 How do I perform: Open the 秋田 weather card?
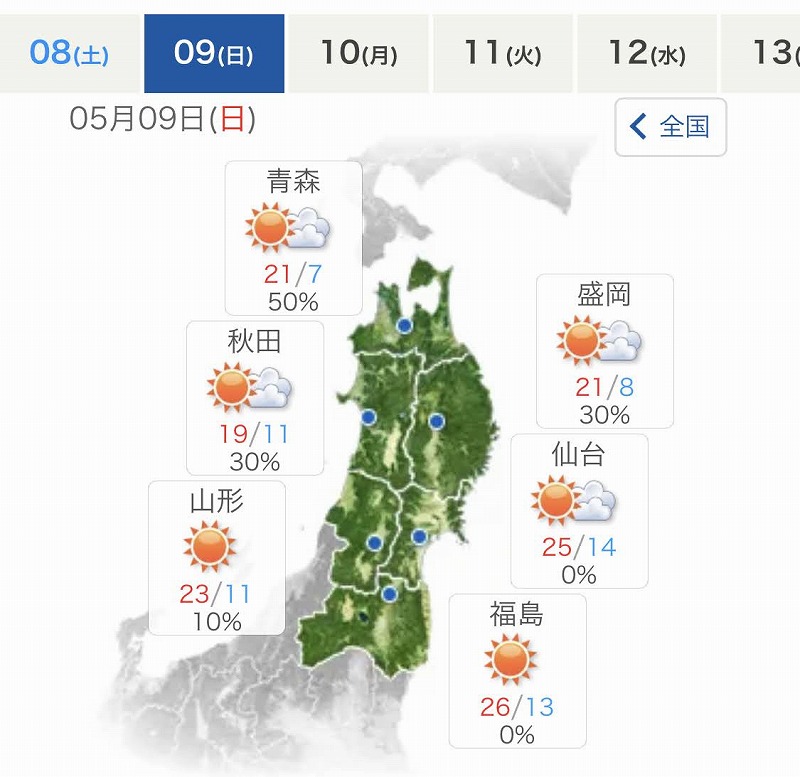[255, 397]
